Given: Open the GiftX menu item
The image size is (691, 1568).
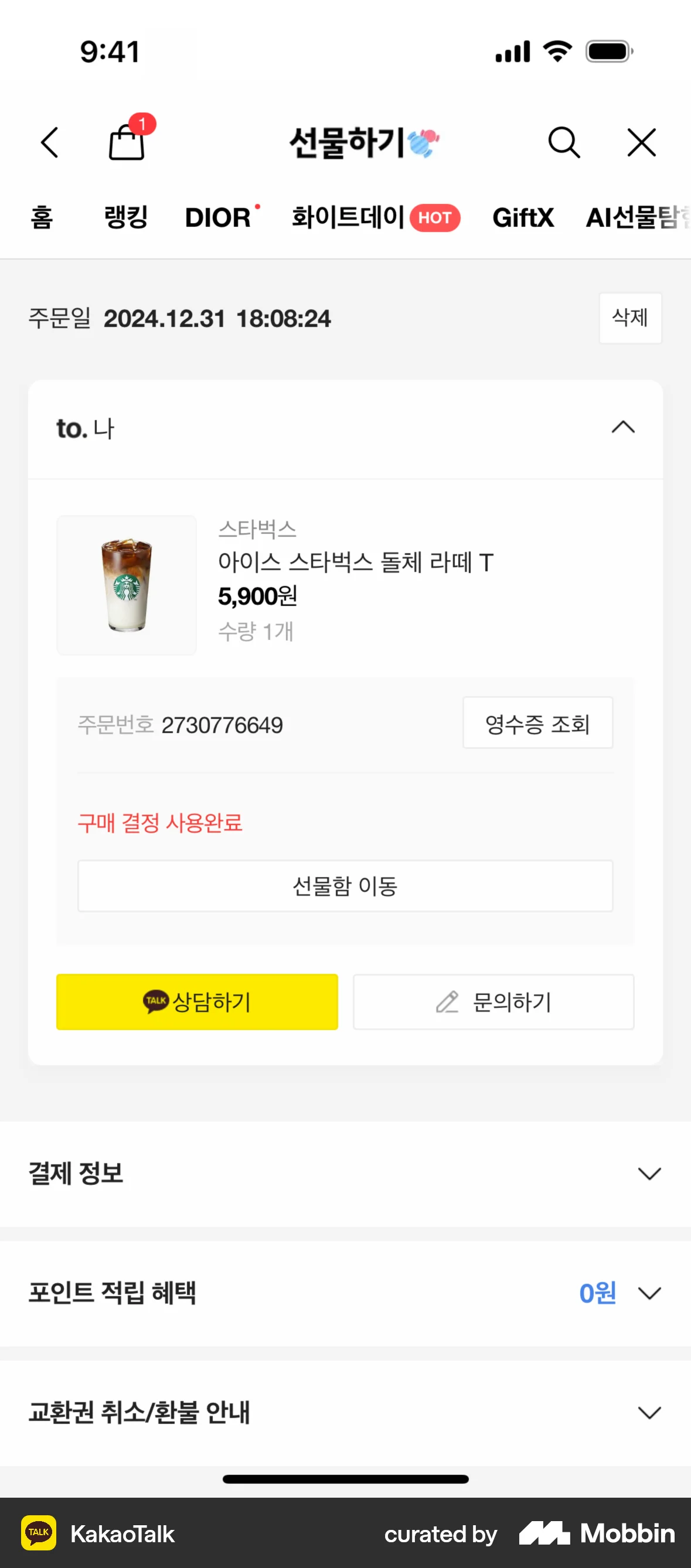Looking at the screenshot, I should click(x=523, y=218).
